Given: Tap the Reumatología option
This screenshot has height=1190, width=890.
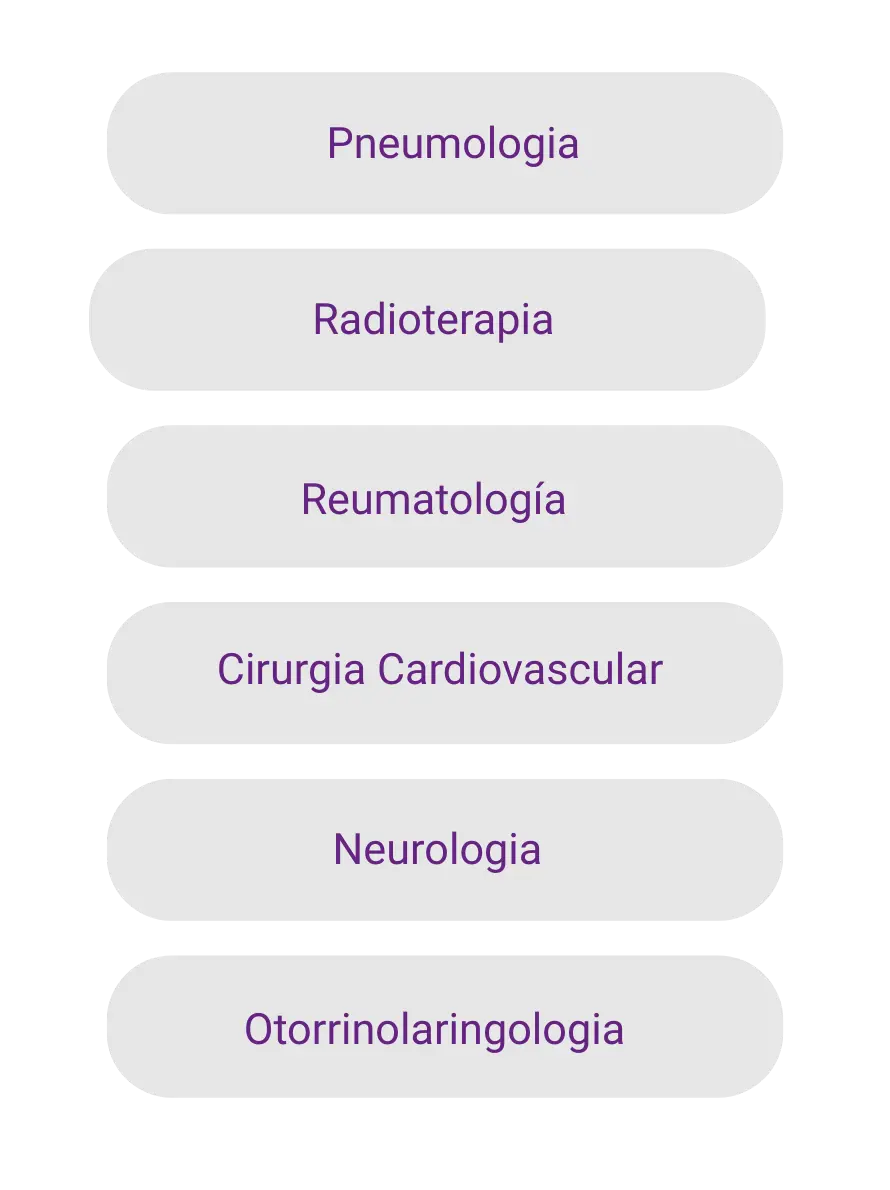Looking at the screenshot, I should tap(445, 497).
